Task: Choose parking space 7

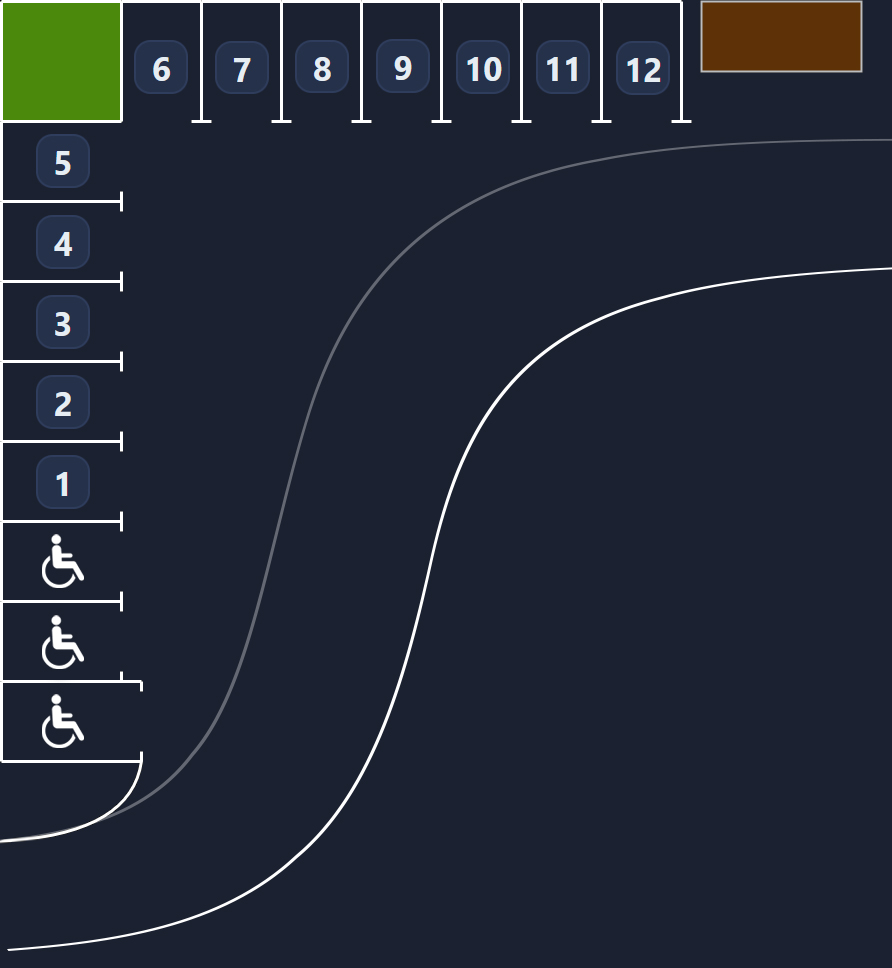Action: [x=242, y=68]
